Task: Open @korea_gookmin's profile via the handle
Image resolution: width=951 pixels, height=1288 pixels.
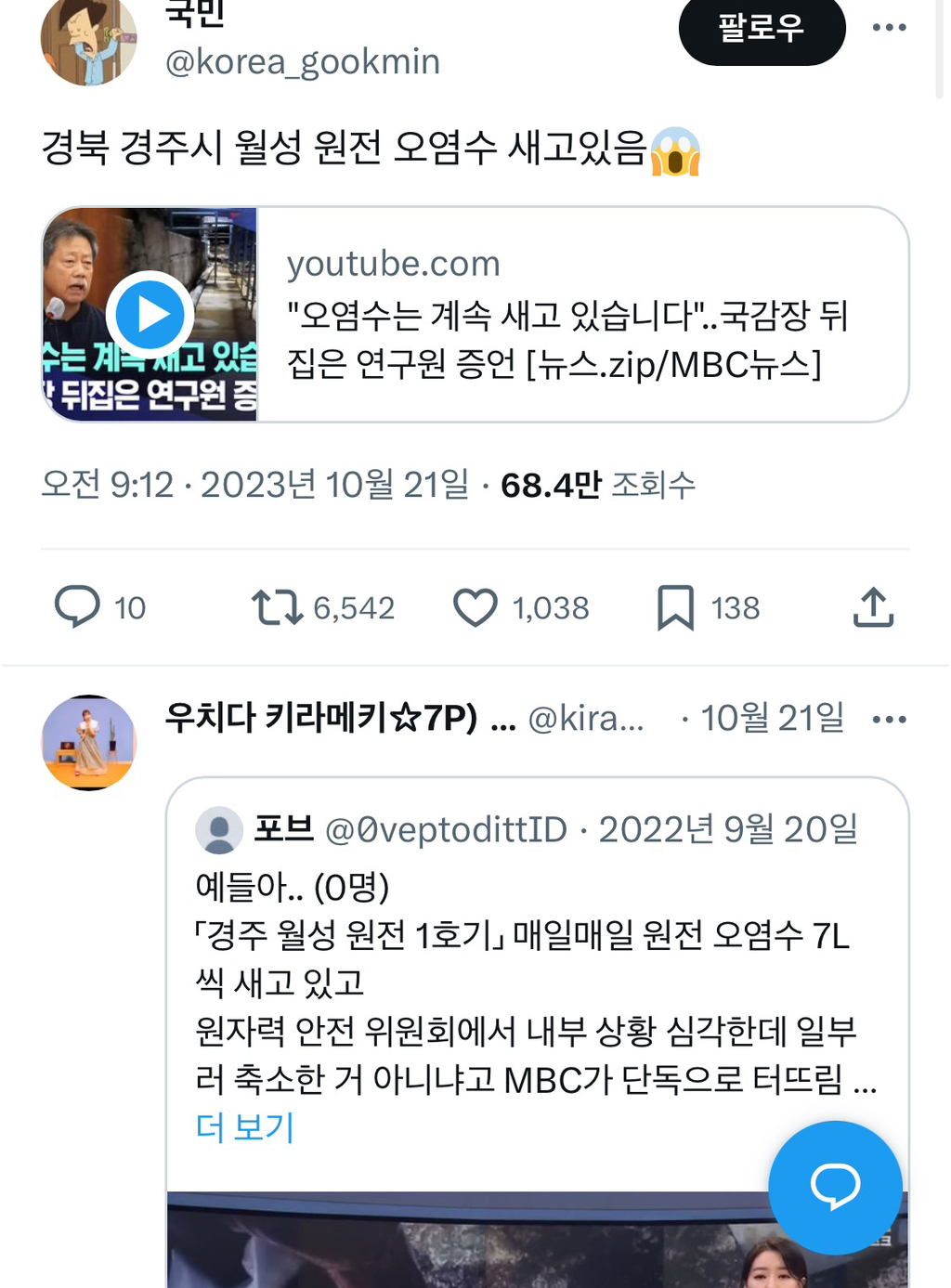Action: point(299,61)
